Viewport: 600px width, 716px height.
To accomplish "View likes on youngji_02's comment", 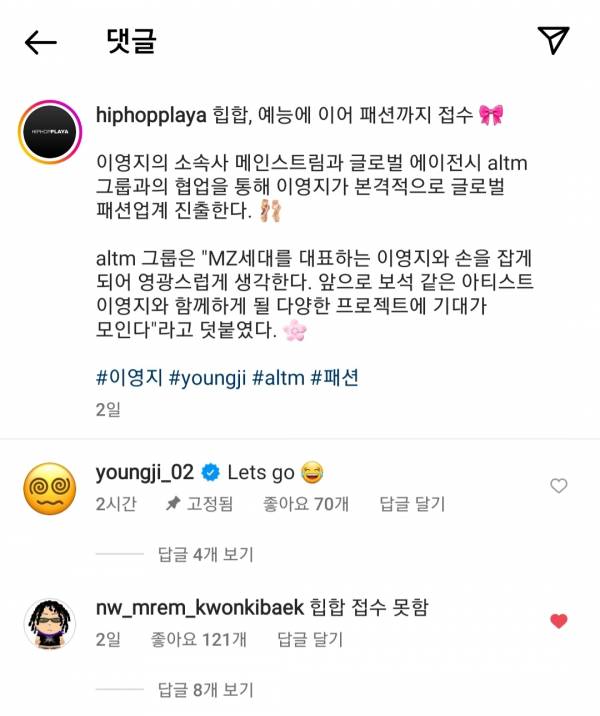I will [x=314, y=505].
